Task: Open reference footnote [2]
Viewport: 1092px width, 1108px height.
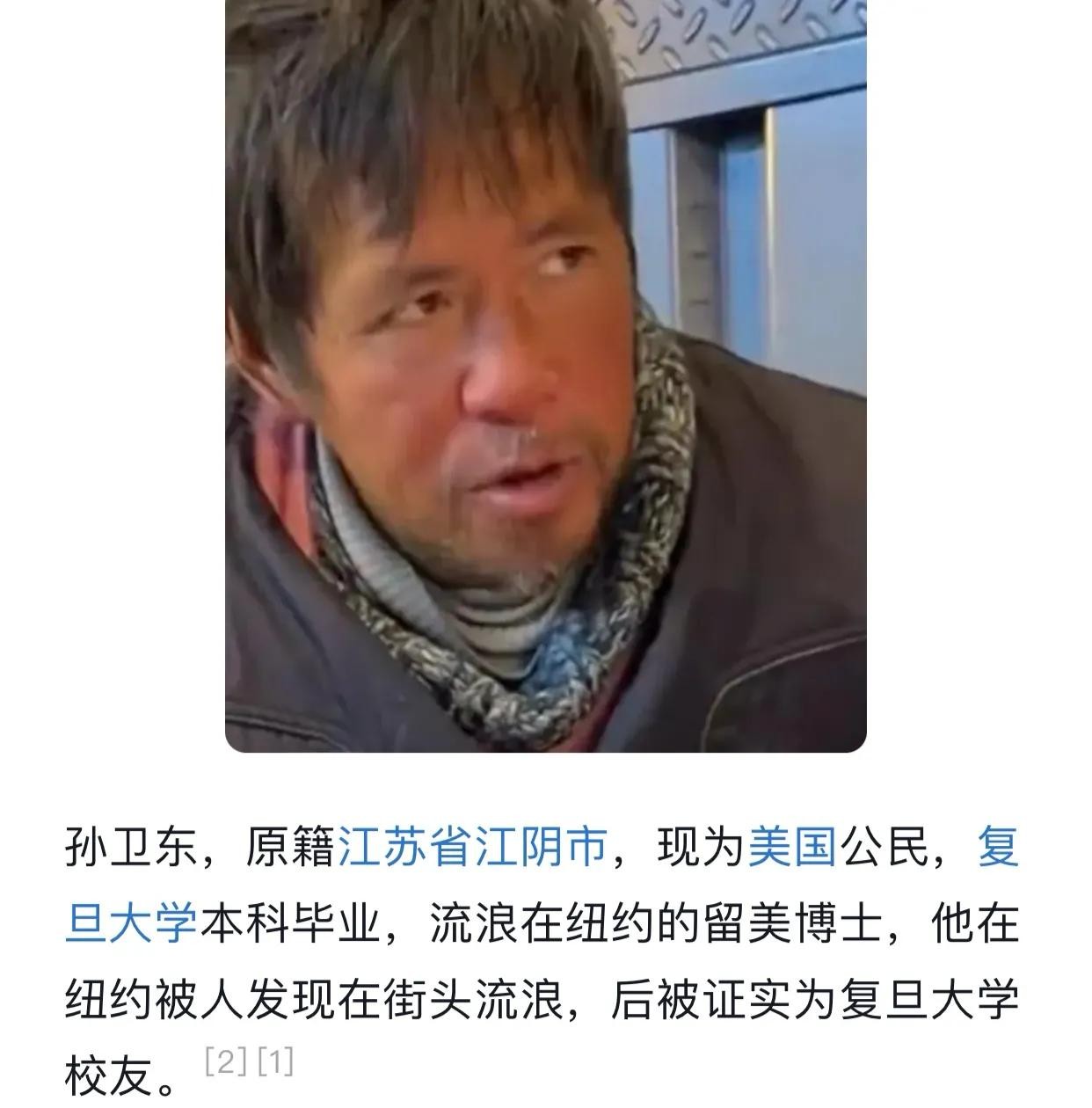Action: click(227, 1062)
